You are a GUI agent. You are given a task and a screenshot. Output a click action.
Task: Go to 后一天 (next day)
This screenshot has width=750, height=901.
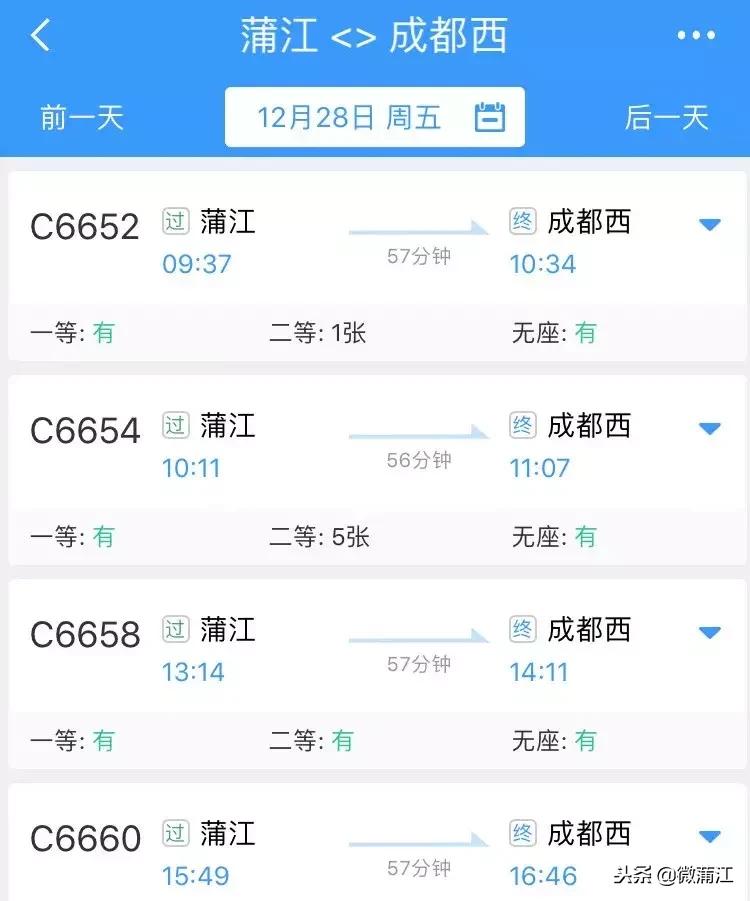coord(668,116)
